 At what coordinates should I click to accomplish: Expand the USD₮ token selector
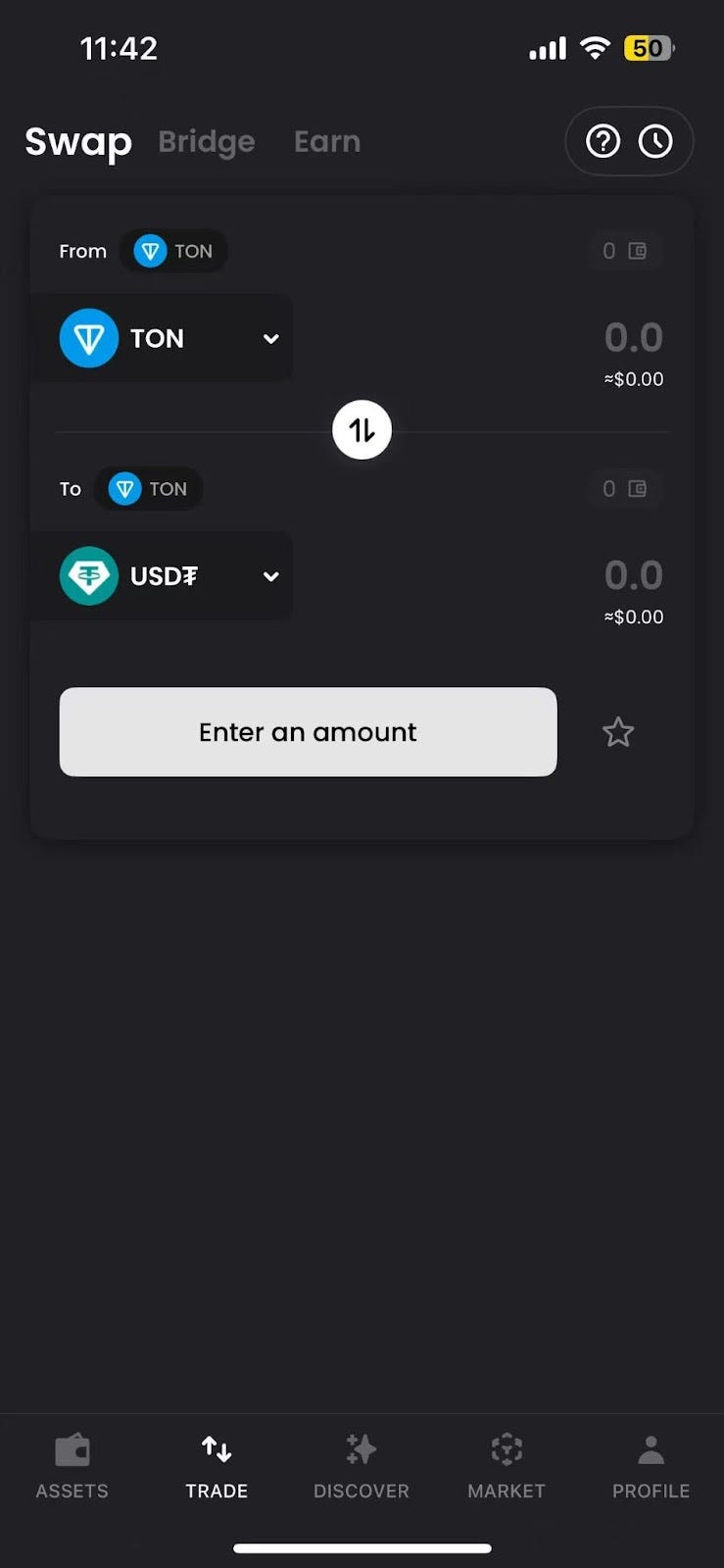click(163, 576)
